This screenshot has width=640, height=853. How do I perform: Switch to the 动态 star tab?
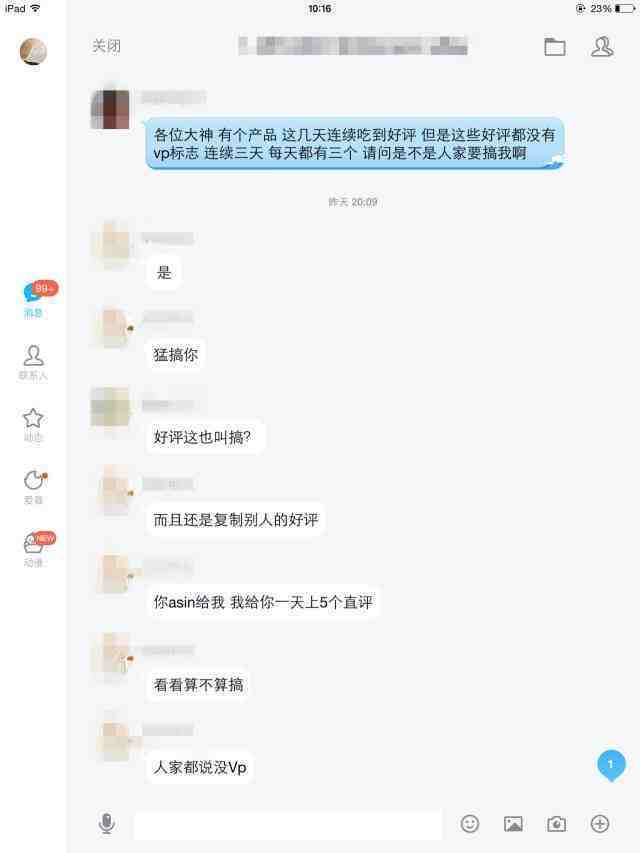click(x=33, y=423)
